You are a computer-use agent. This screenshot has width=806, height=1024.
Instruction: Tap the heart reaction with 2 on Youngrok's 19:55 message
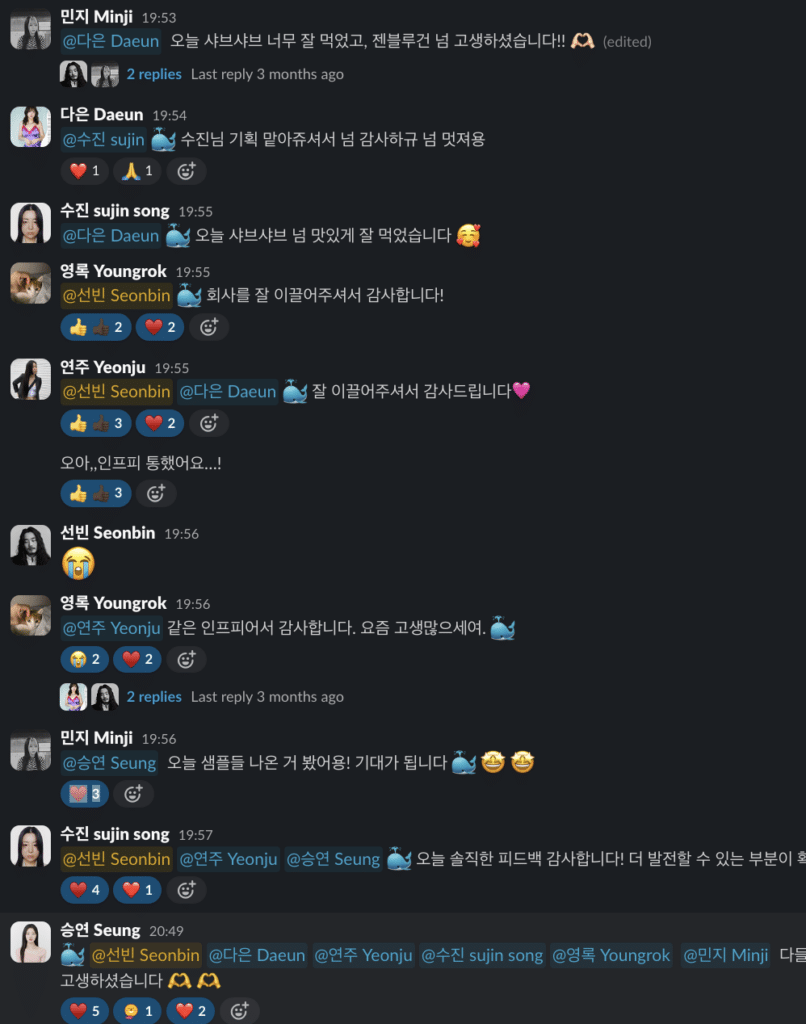coord(159,327)
